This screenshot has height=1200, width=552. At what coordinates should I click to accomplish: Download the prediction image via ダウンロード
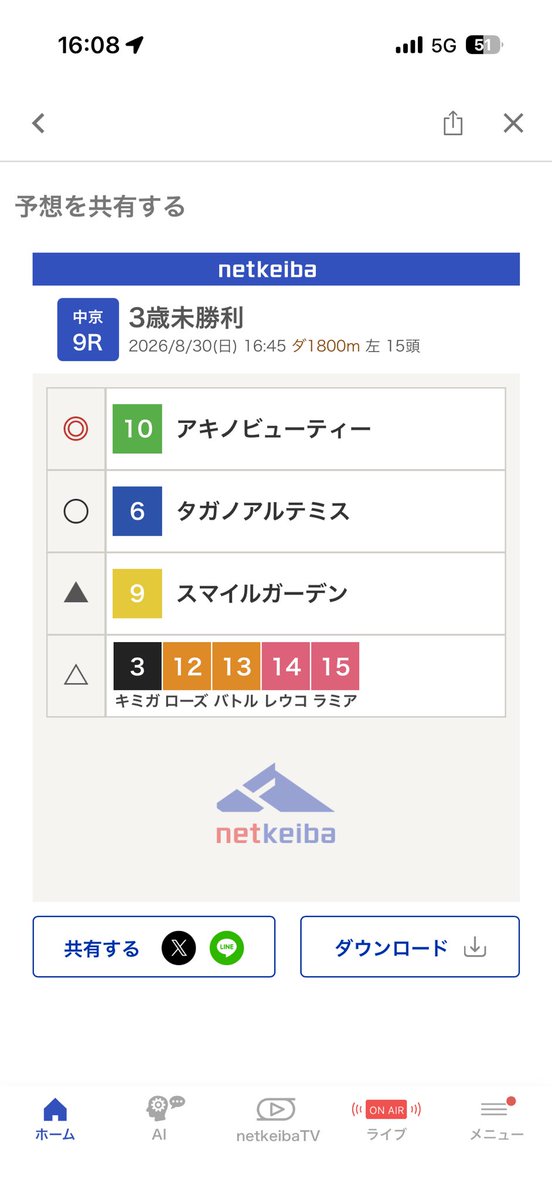[410, 947]
